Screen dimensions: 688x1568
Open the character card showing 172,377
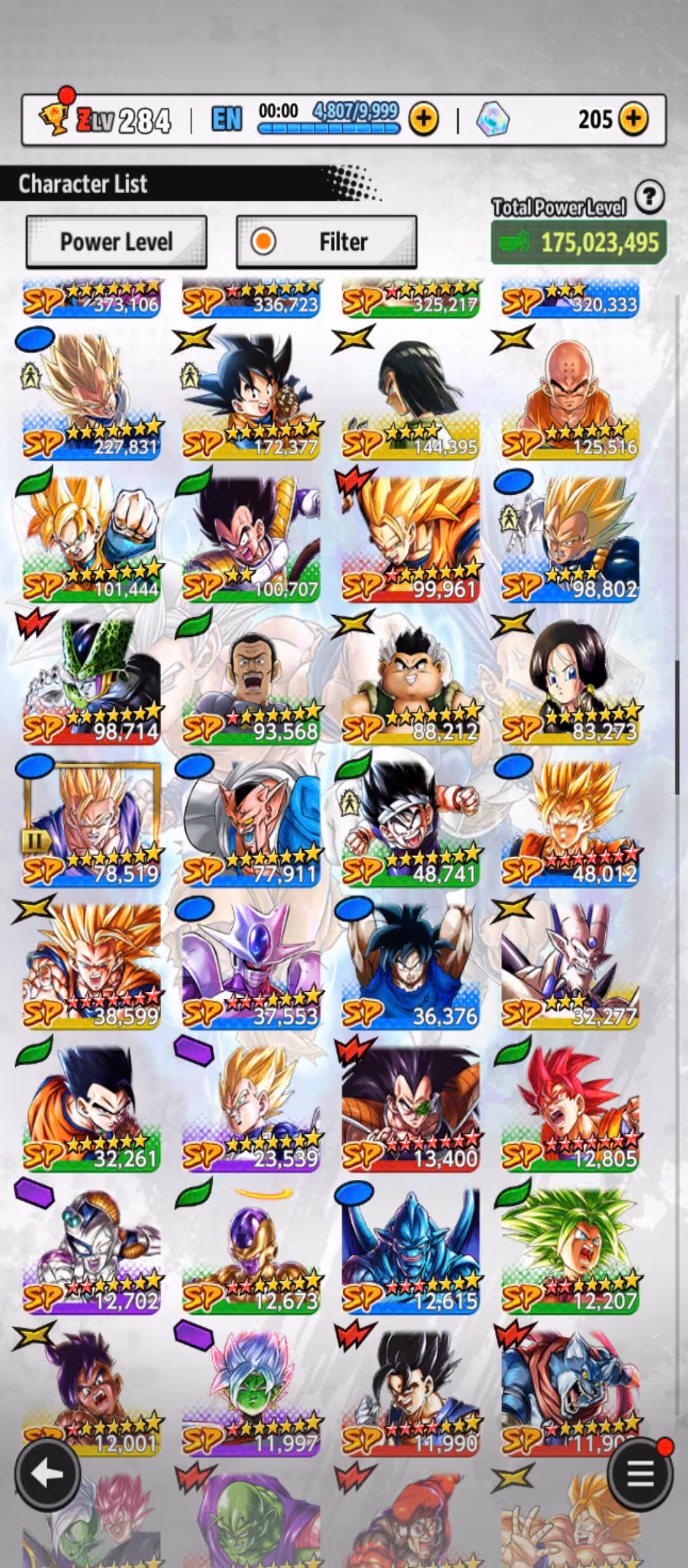tap(251, 395)
